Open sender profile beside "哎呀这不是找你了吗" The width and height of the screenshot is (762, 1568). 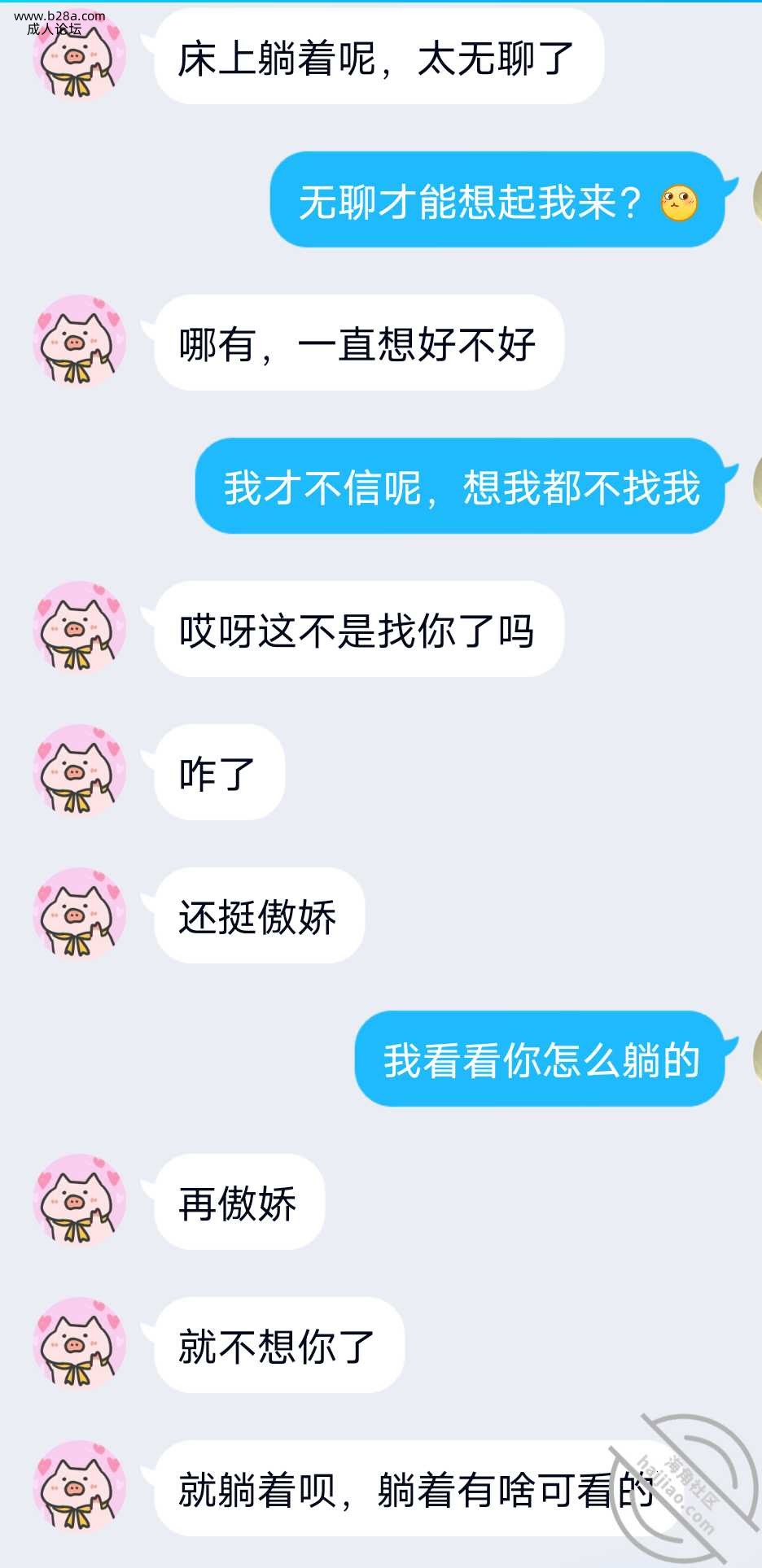79,629
